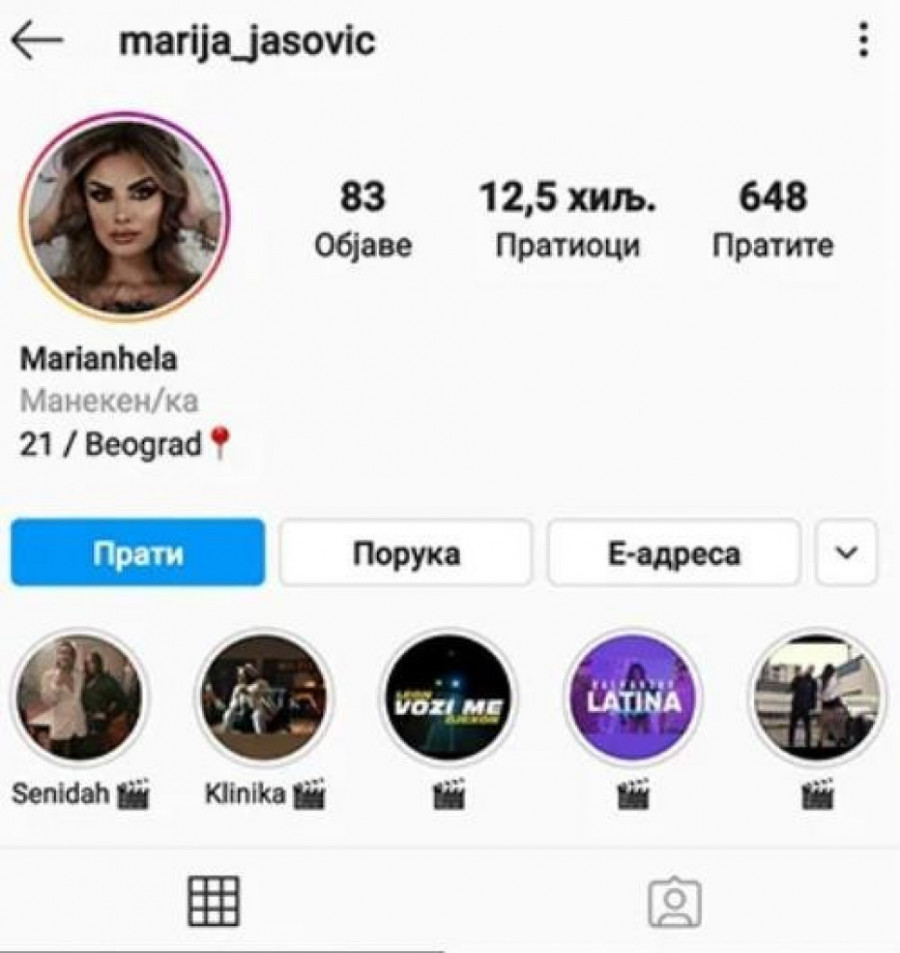Viewport: 900px width, 953px height.
Task: Open the Senidah story highlight
Action: tap(78, 697)
